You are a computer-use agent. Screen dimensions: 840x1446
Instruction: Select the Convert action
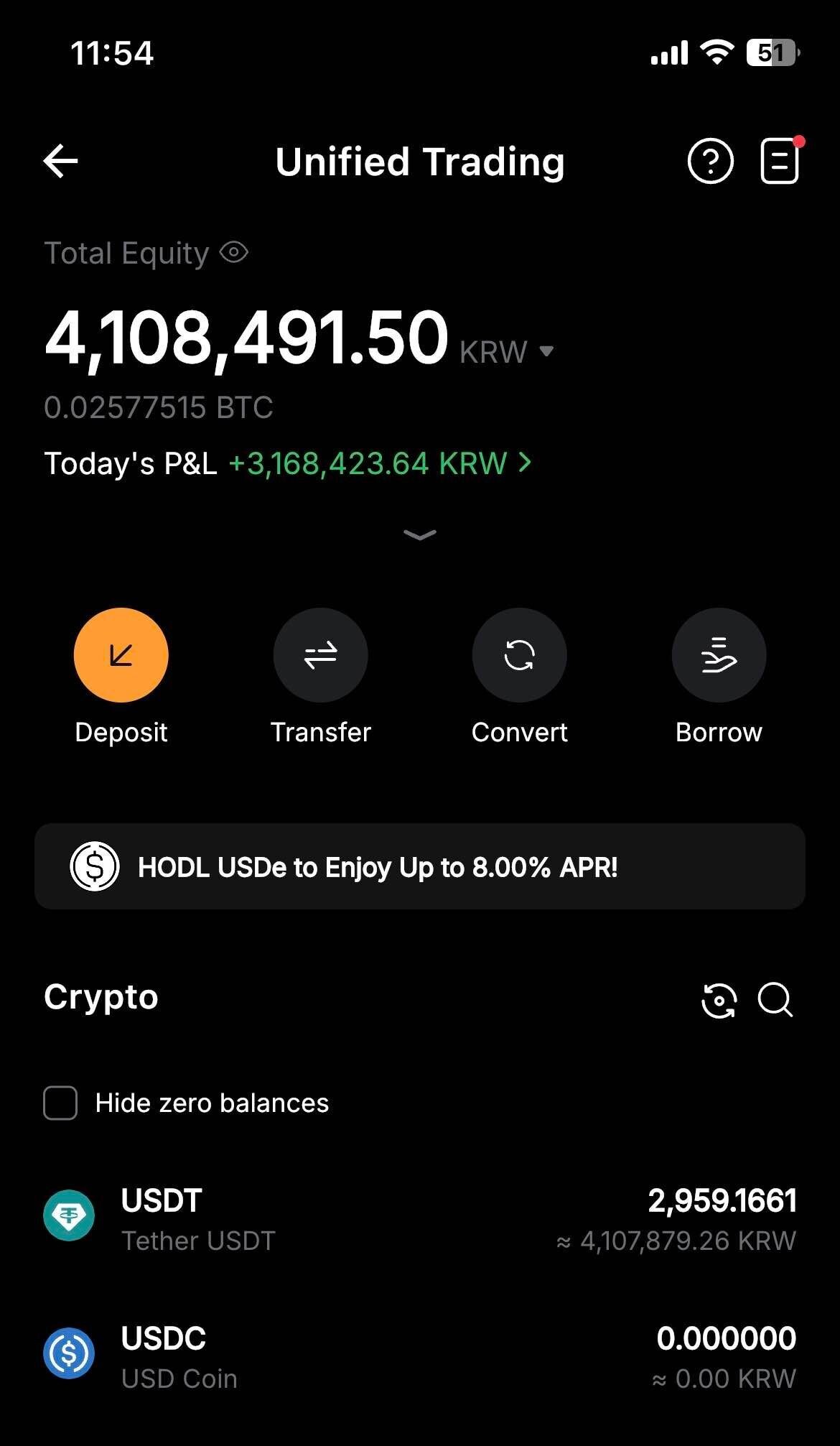click(x=519, y=655)
